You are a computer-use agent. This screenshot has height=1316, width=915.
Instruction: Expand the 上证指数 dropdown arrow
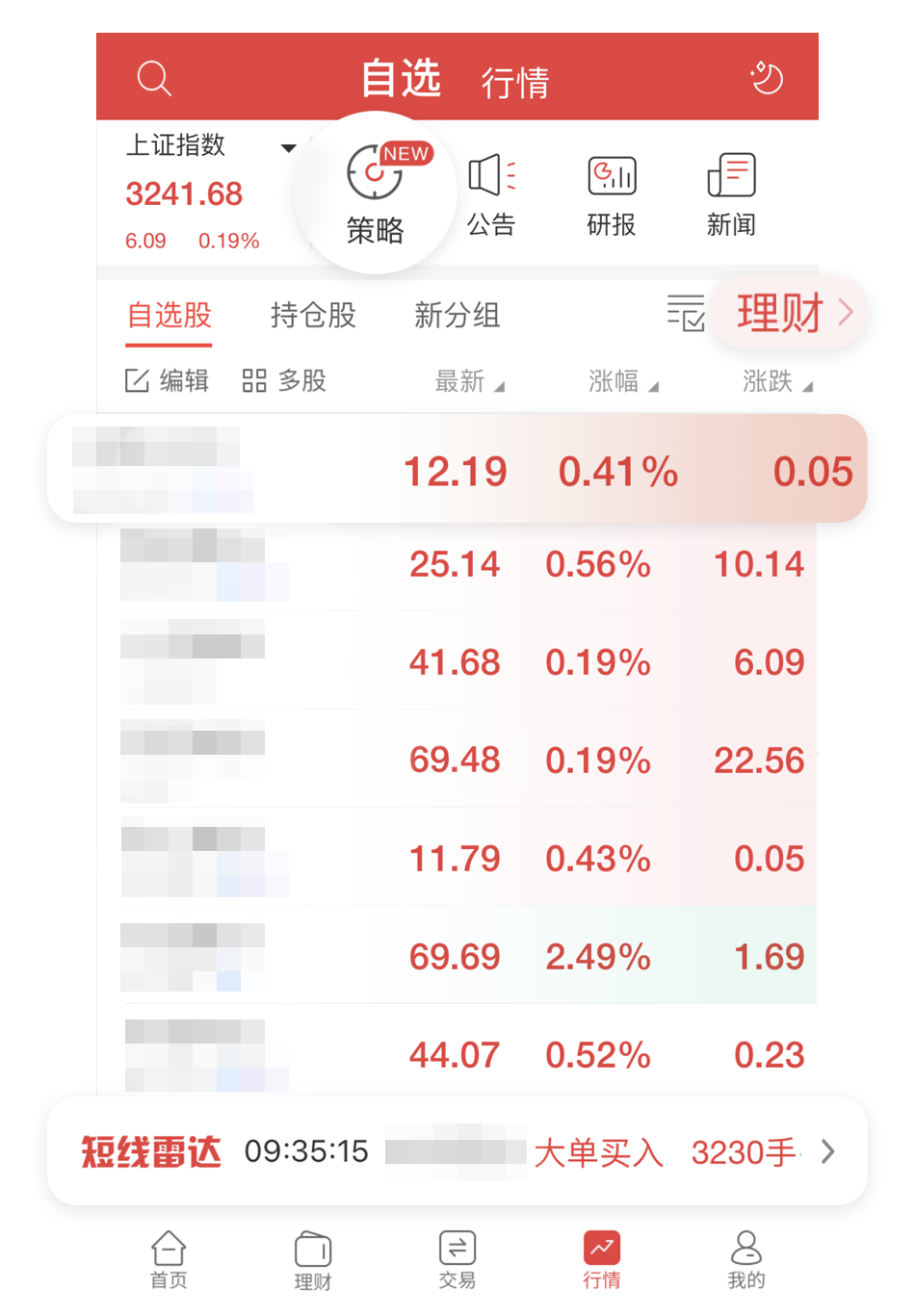coord(288,148)
